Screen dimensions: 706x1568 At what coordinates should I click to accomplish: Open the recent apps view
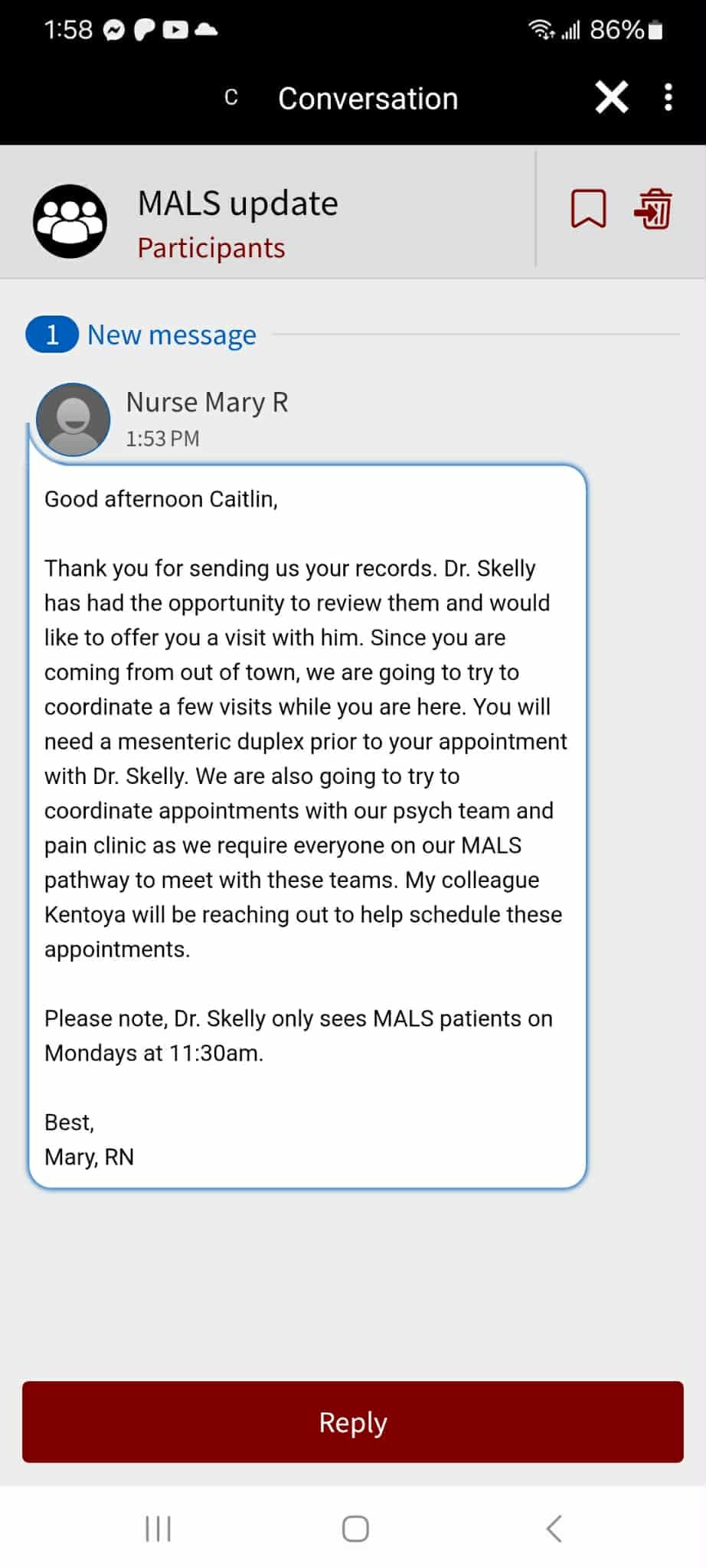tap(159, 1528)
